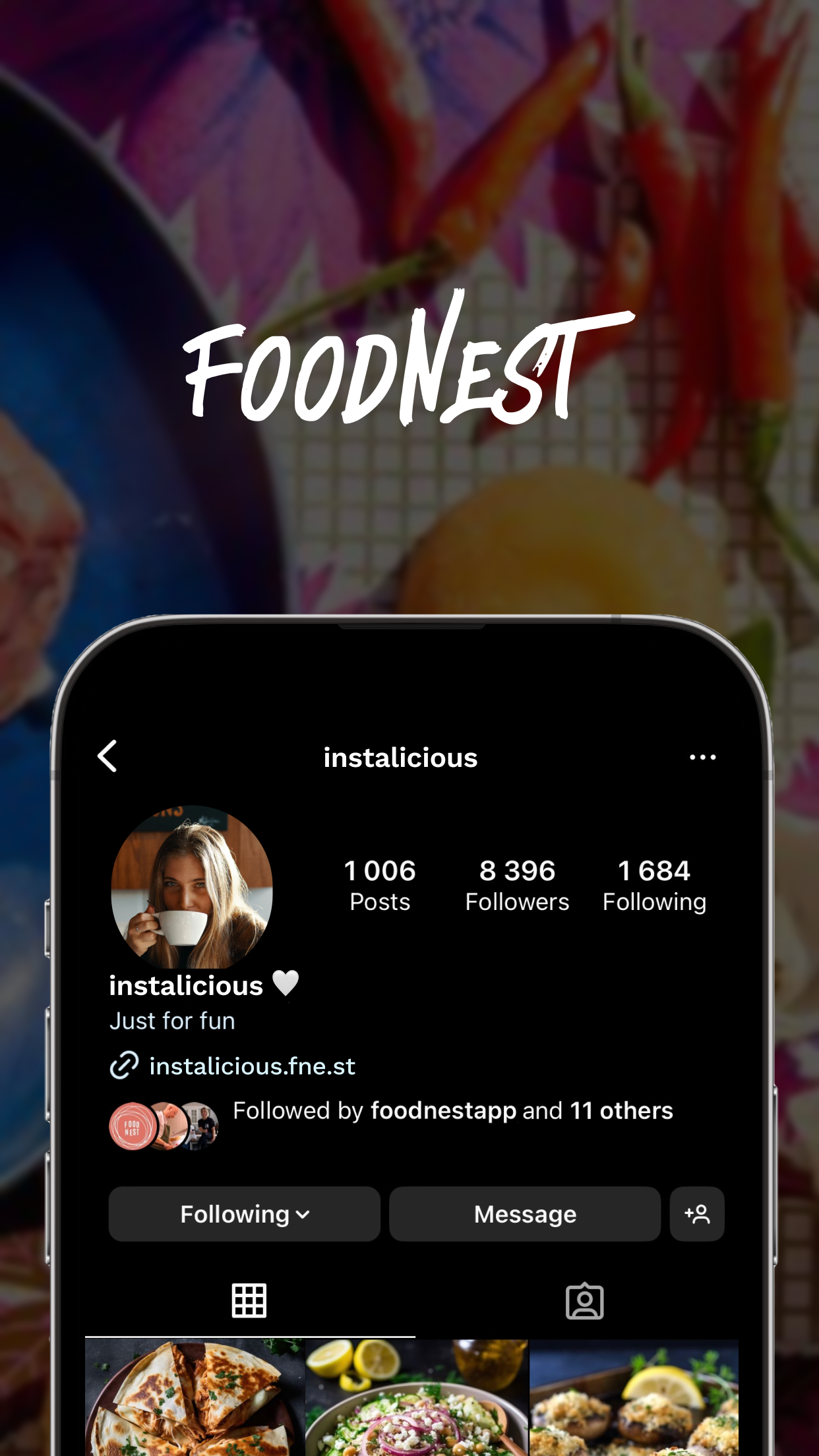Screen dimensions: 819x1456
Task: Click the suggested accounts add-person icon
Action: click(x=697, y=1214)
